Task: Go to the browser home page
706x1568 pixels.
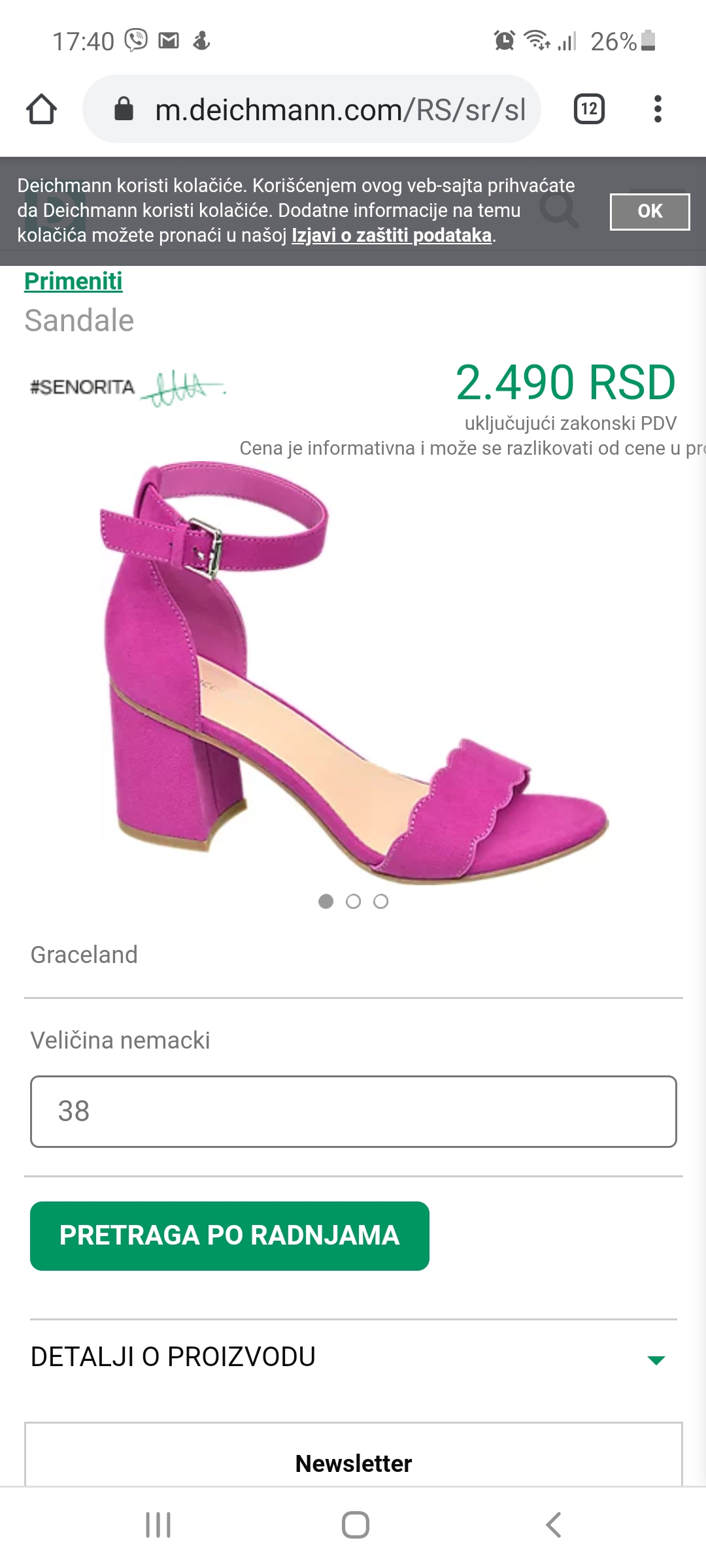Action: pos(41,109)
